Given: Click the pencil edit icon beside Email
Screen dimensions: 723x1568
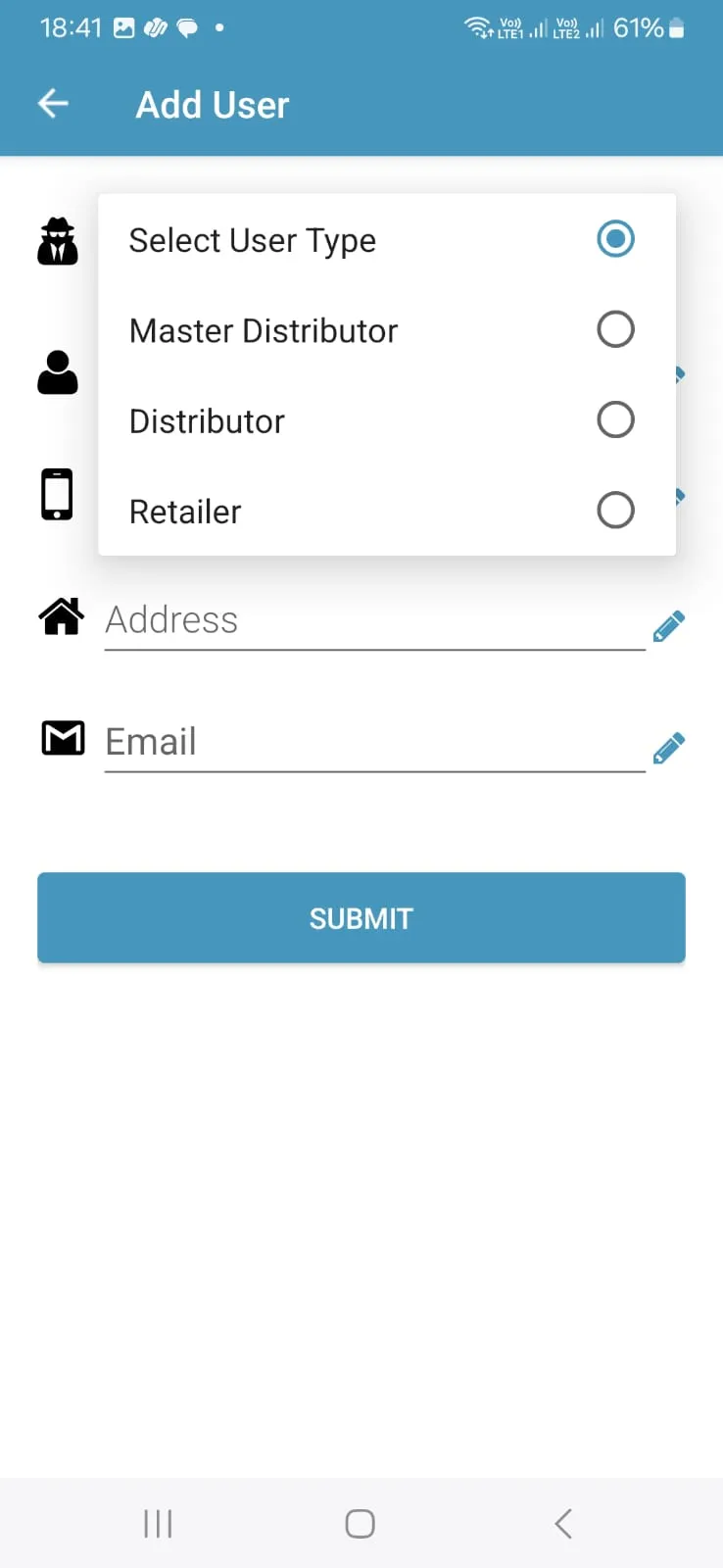Looking at the screenshot, I should (669, 747).
